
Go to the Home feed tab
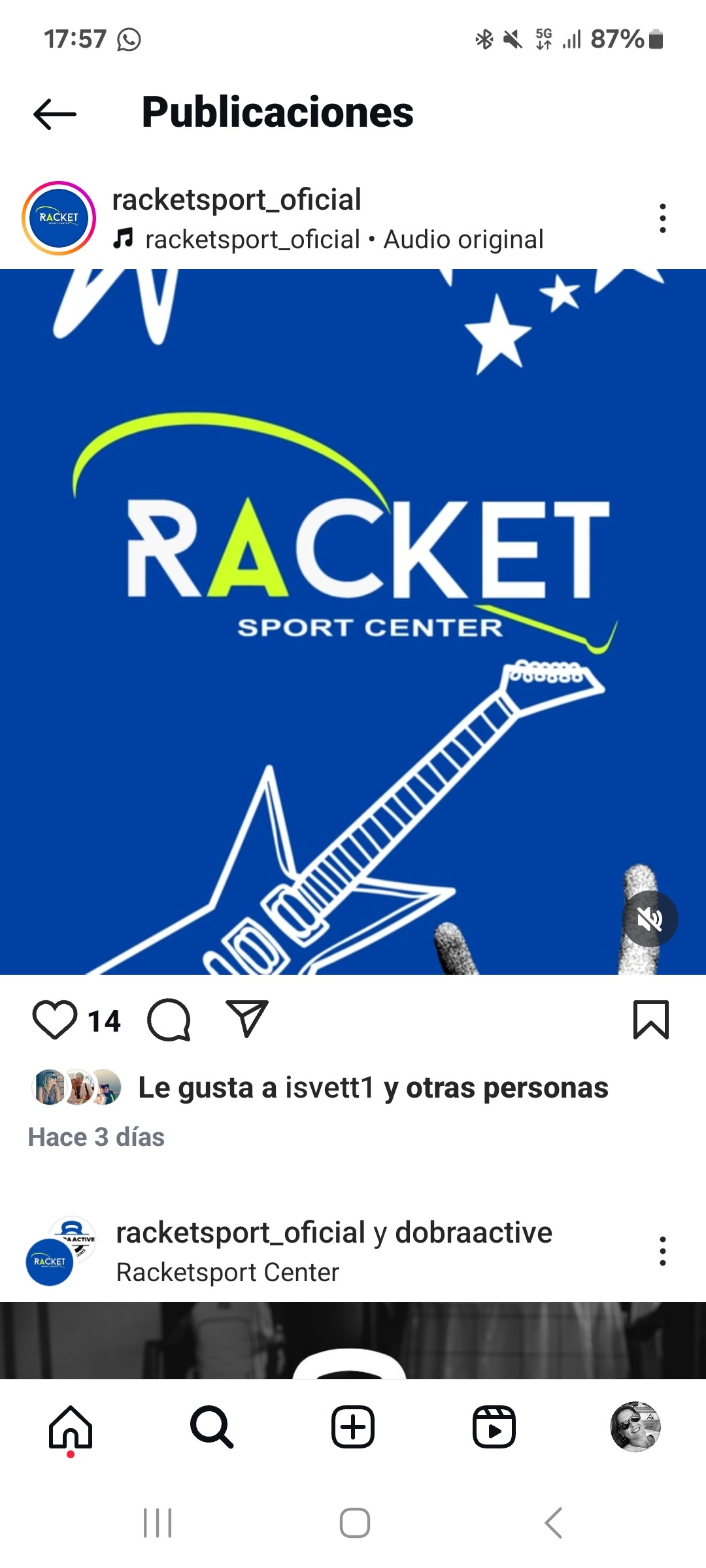click(x=71, y=1427)
